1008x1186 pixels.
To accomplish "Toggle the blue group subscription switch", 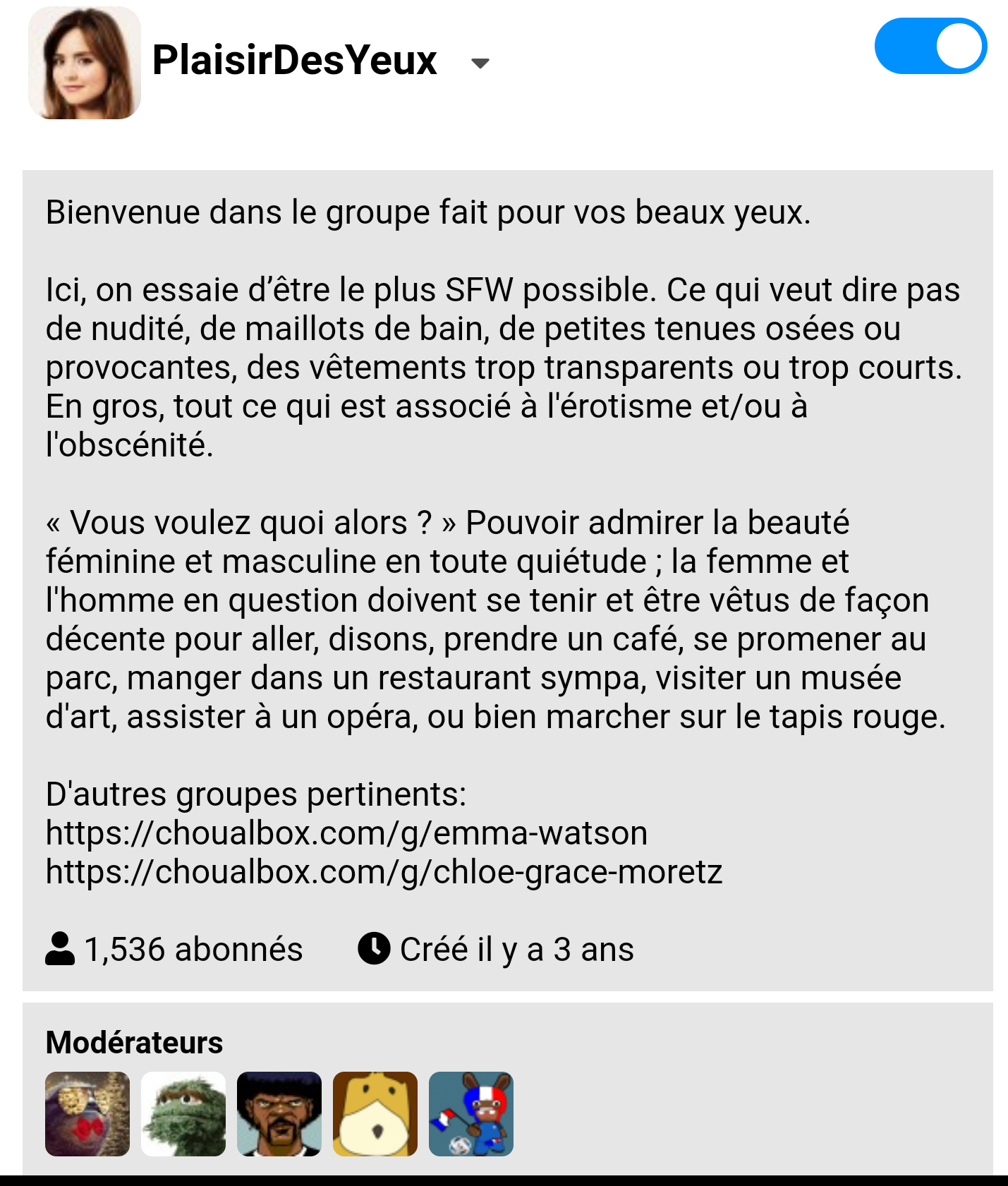I will (930, 47).
